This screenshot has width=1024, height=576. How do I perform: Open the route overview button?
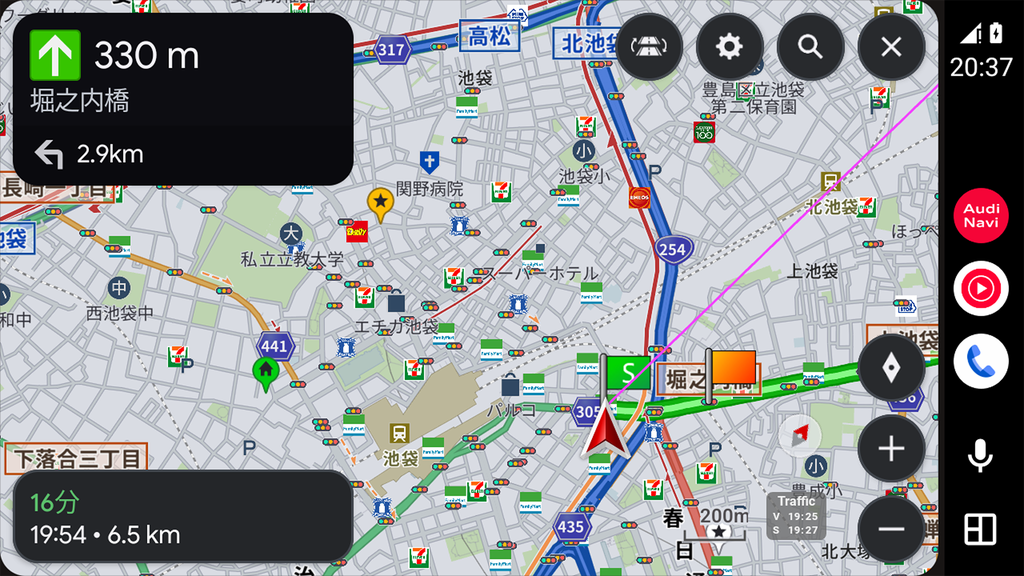click(650, 47)
